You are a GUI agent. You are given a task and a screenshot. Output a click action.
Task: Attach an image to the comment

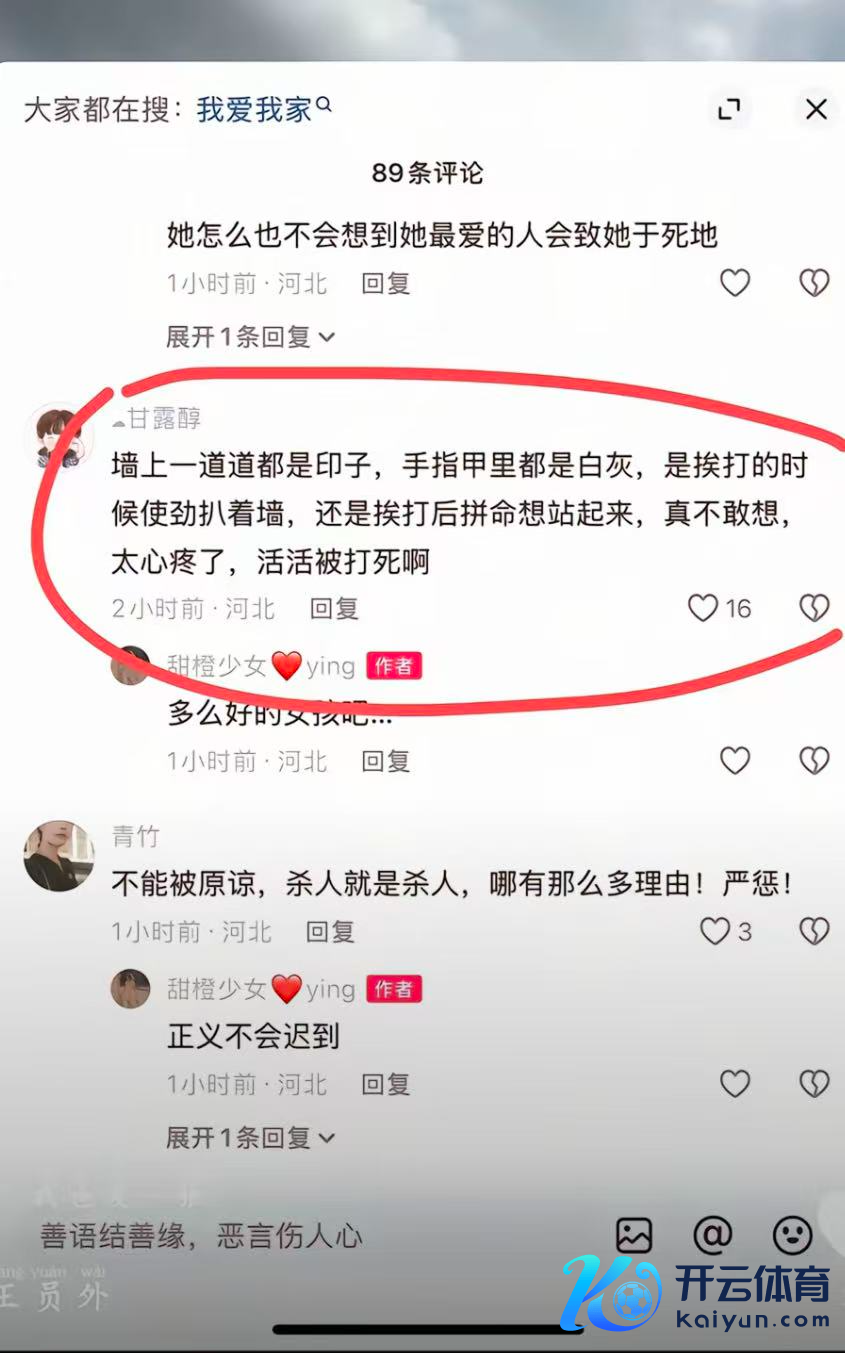tap(634, 1236)
